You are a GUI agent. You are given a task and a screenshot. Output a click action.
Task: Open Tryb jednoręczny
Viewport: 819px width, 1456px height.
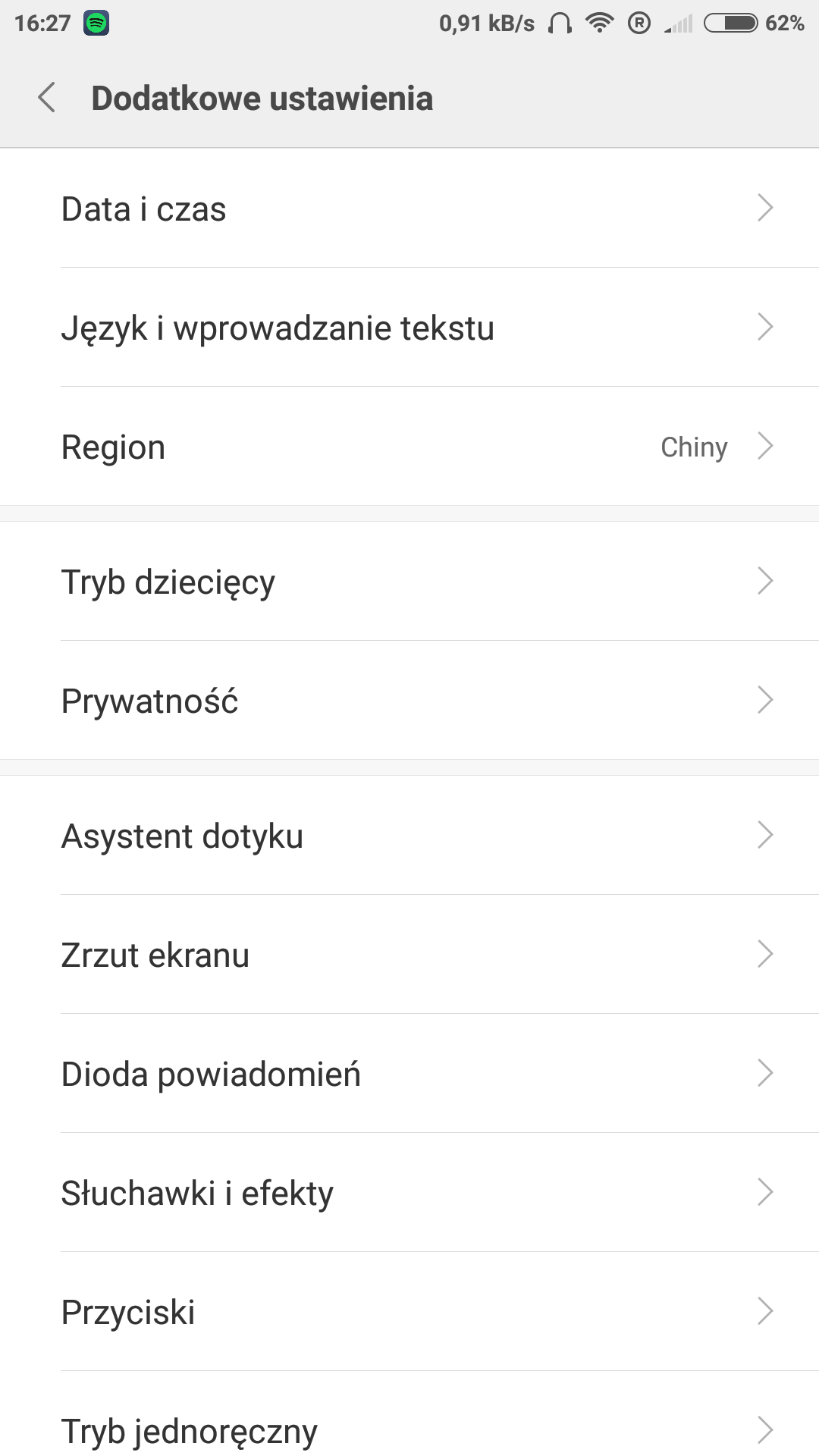[409, 1429]
